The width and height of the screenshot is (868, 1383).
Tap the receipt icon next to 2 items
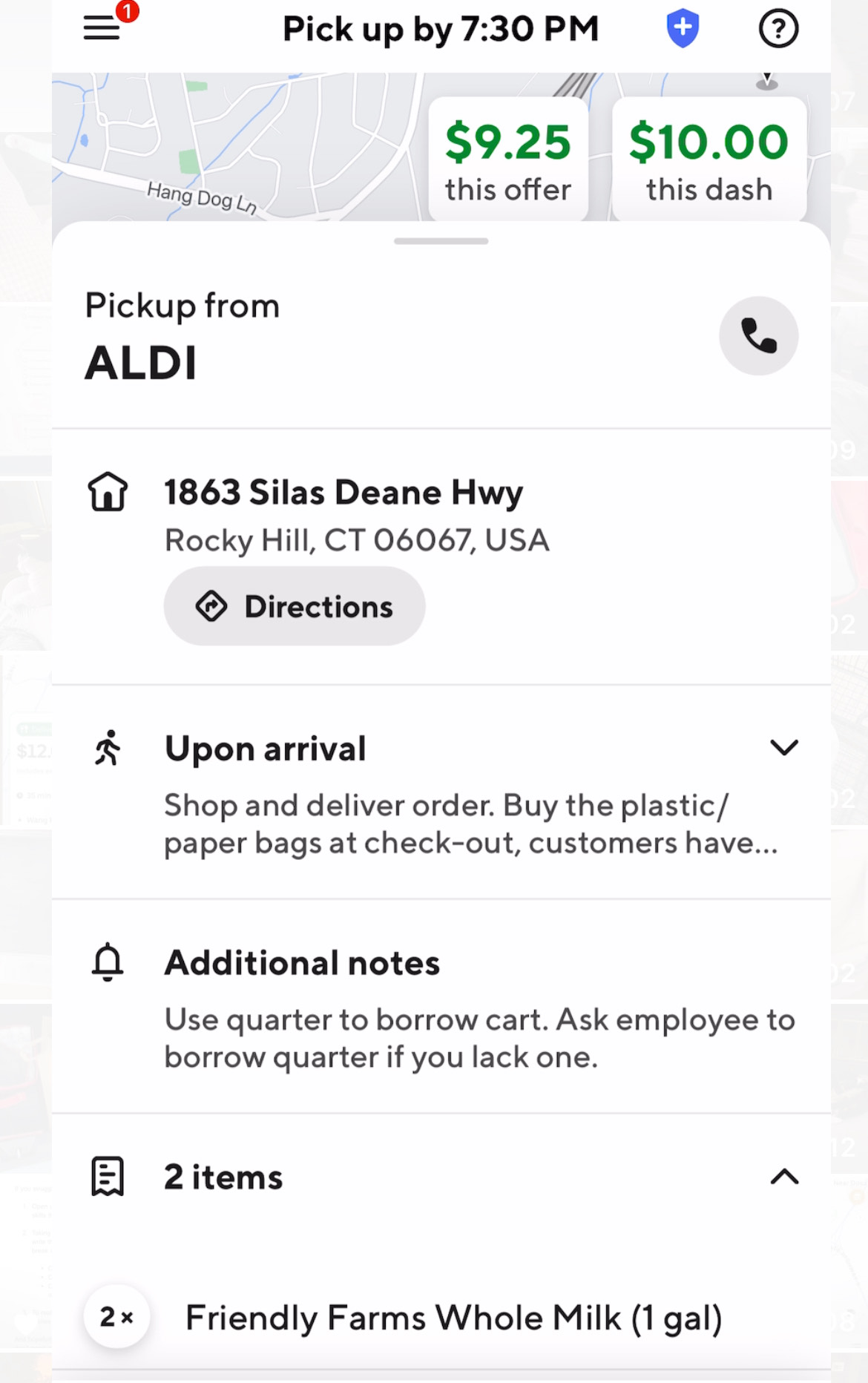coord(108,1177)
